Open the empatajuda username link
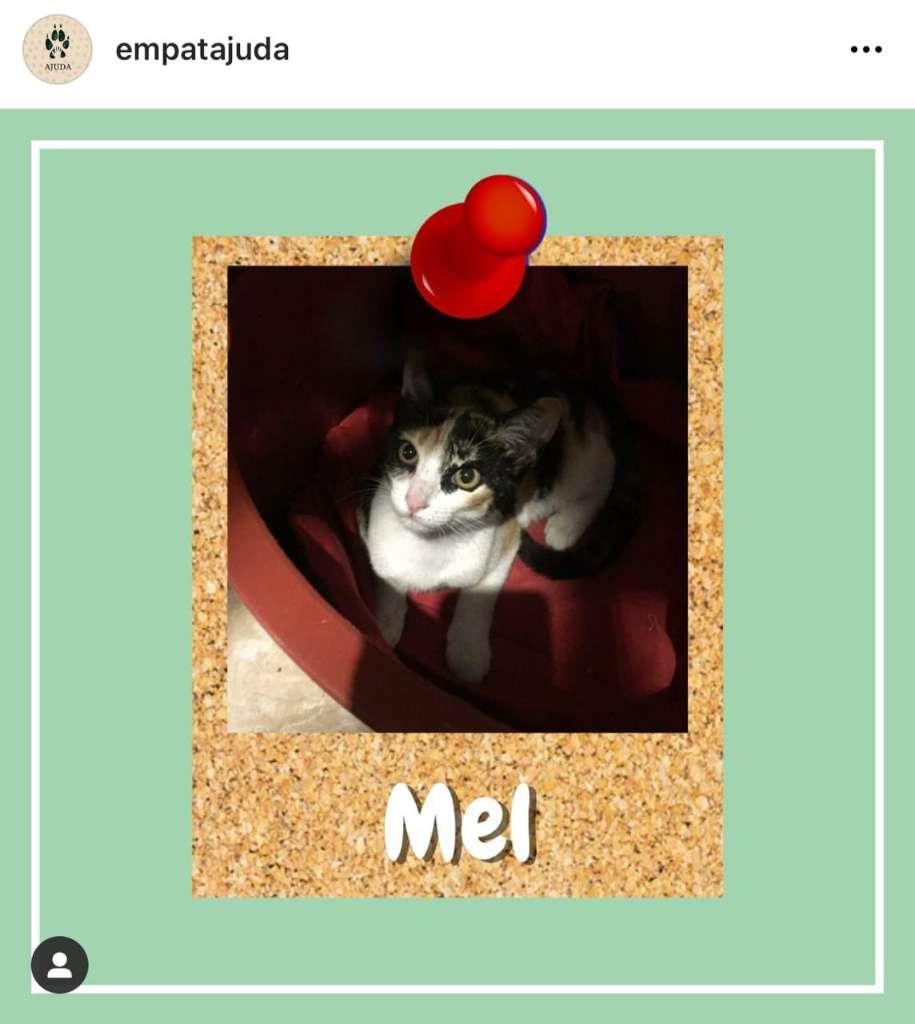 [x=202, y=50]
